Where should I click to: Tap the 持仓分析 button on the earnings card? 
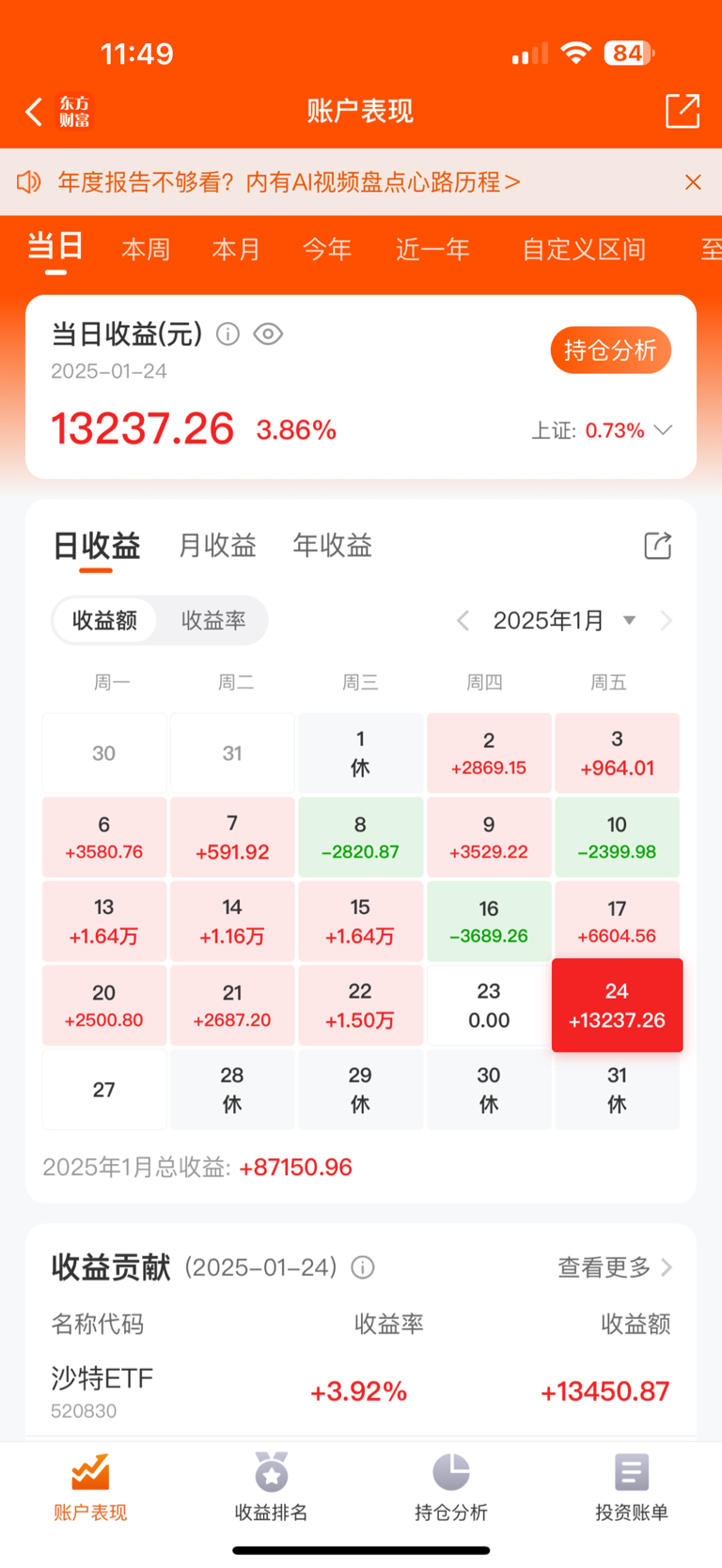point(610,349)
